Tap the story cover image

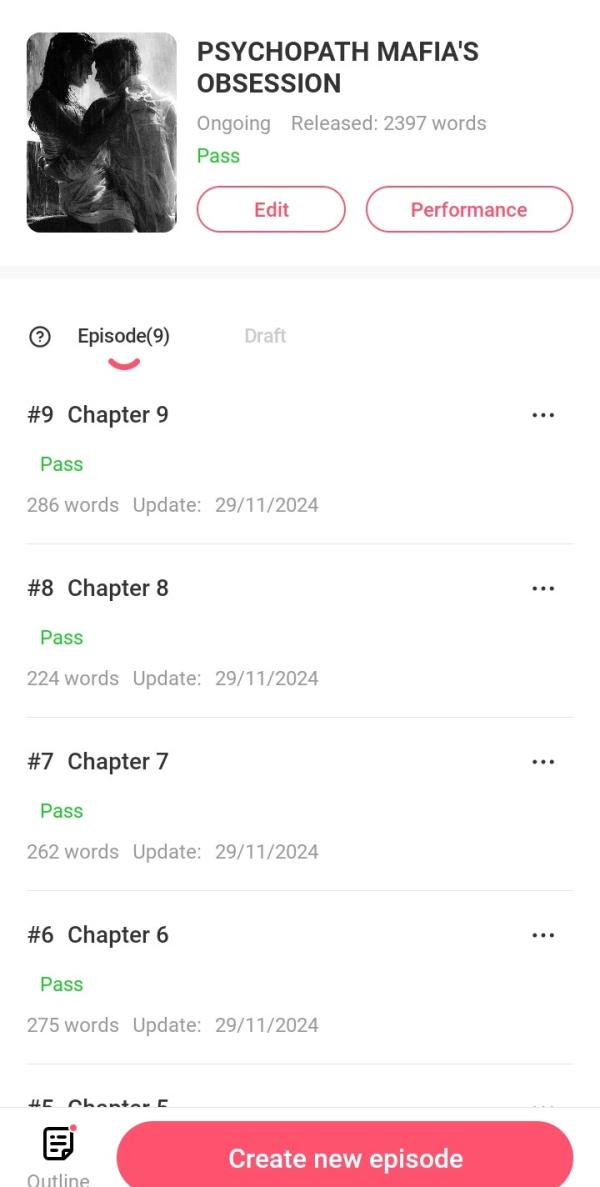102,133
